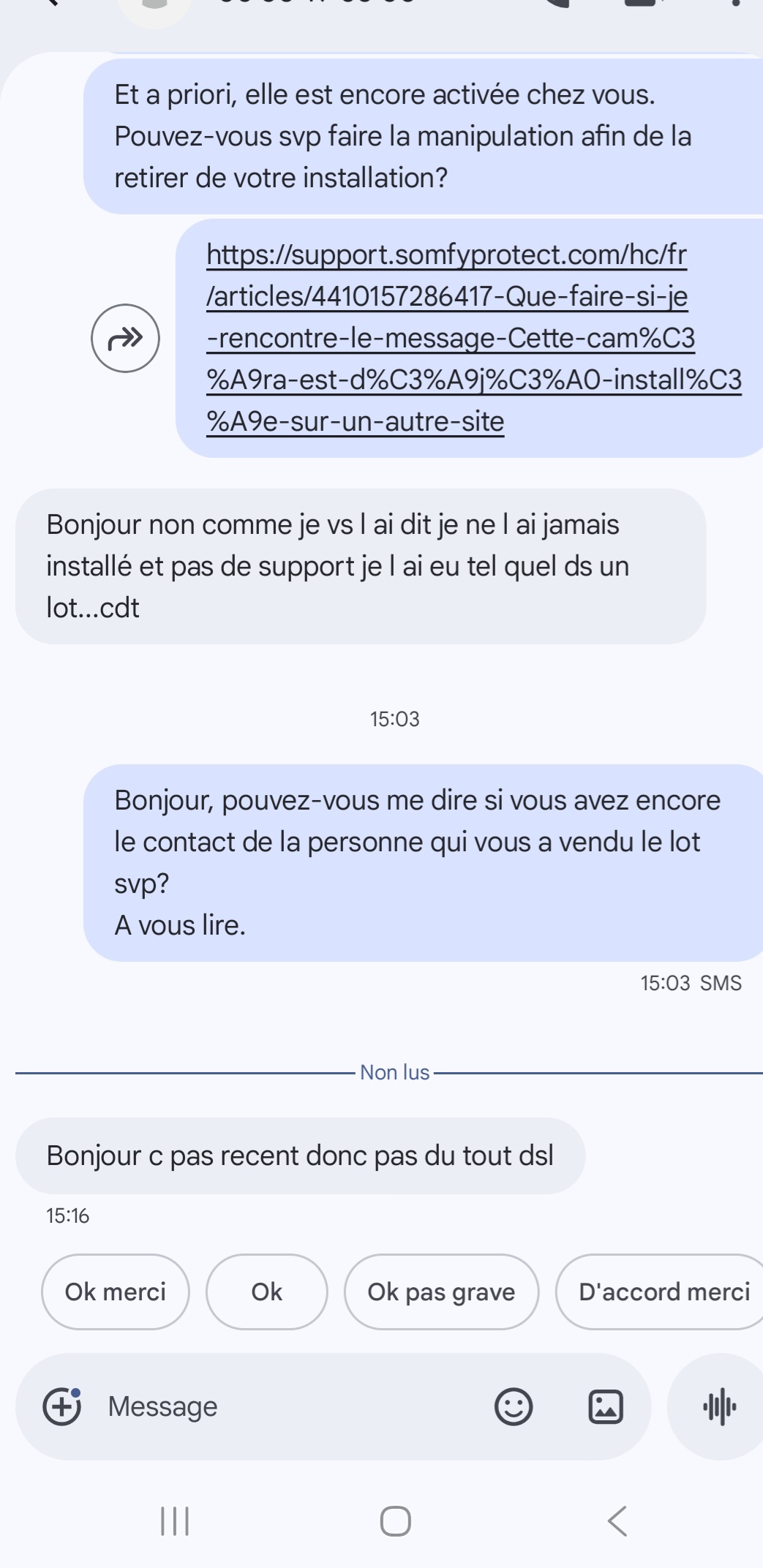The height and width of the screenshot is (1568, 763).
Task: Go to the home screen
Action: point(395,1521)
